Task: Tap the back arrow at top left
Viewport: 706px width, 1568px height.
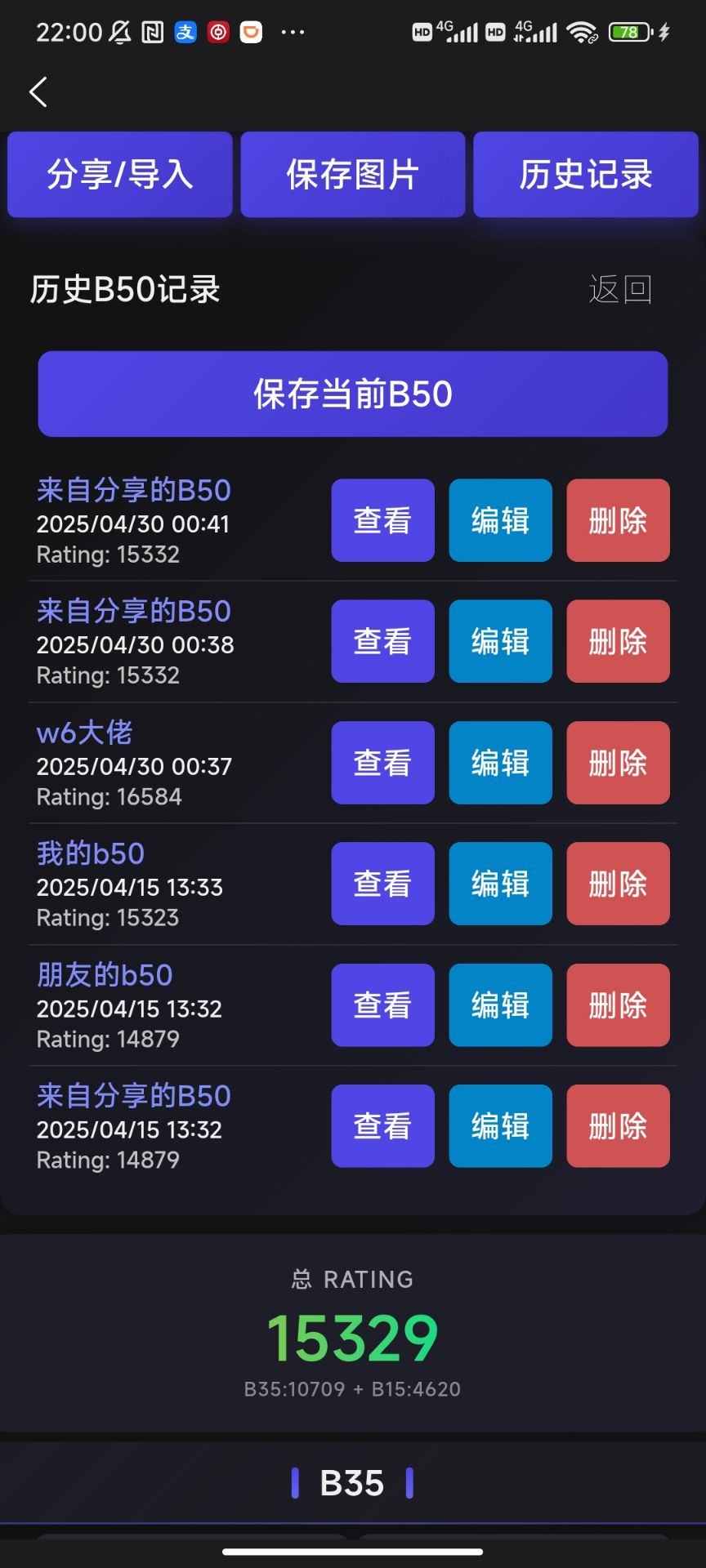Action: point(38,91)
